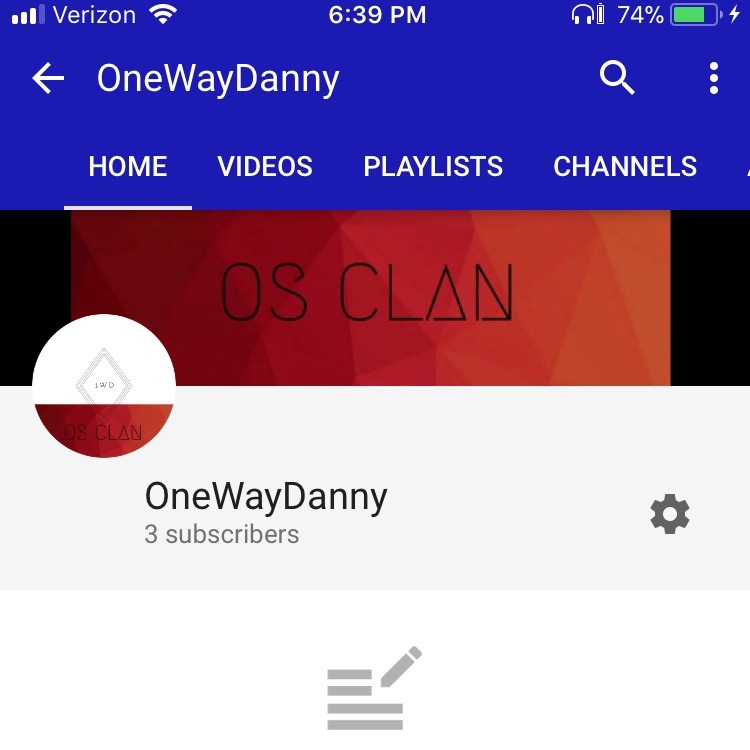The height and width of the screenshot is (750, 750).
Task: Switch to the Channels tab
Action: coord(625,166)
